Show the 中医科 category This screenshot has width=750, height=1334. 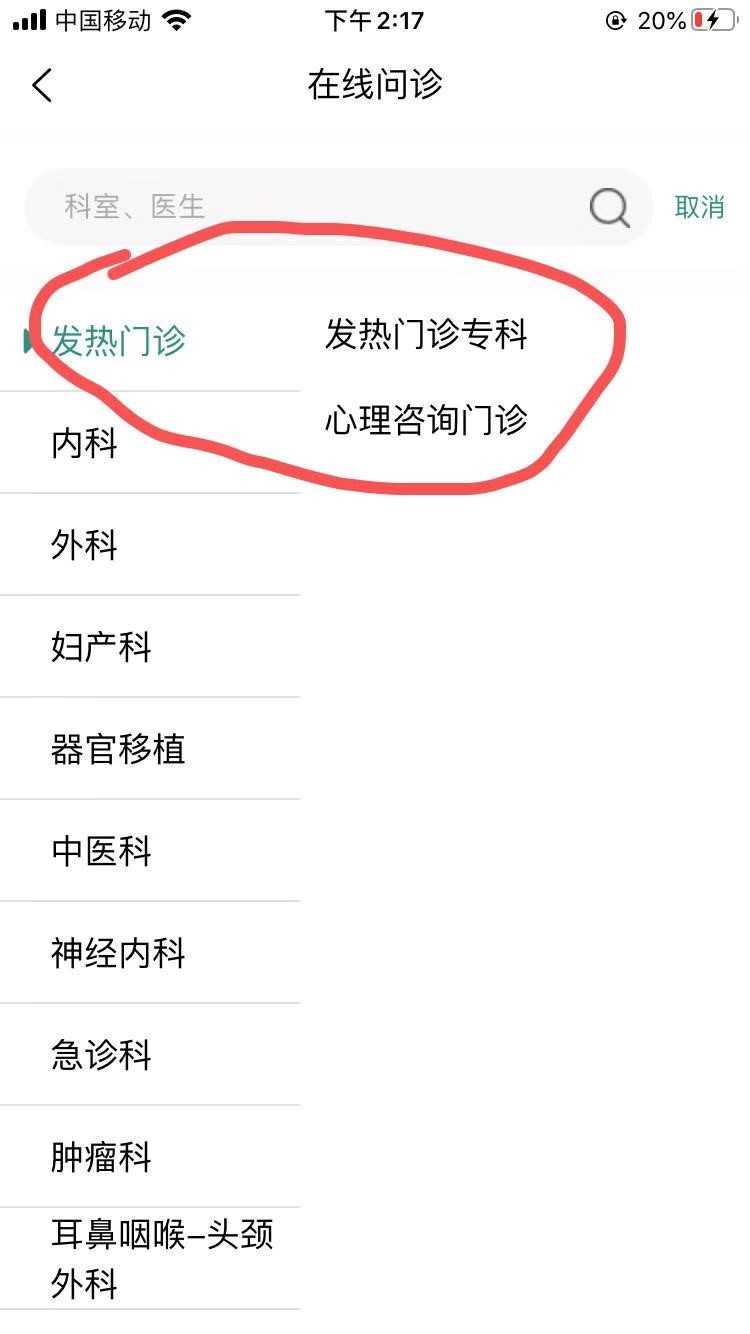click(x=101, y=852)
